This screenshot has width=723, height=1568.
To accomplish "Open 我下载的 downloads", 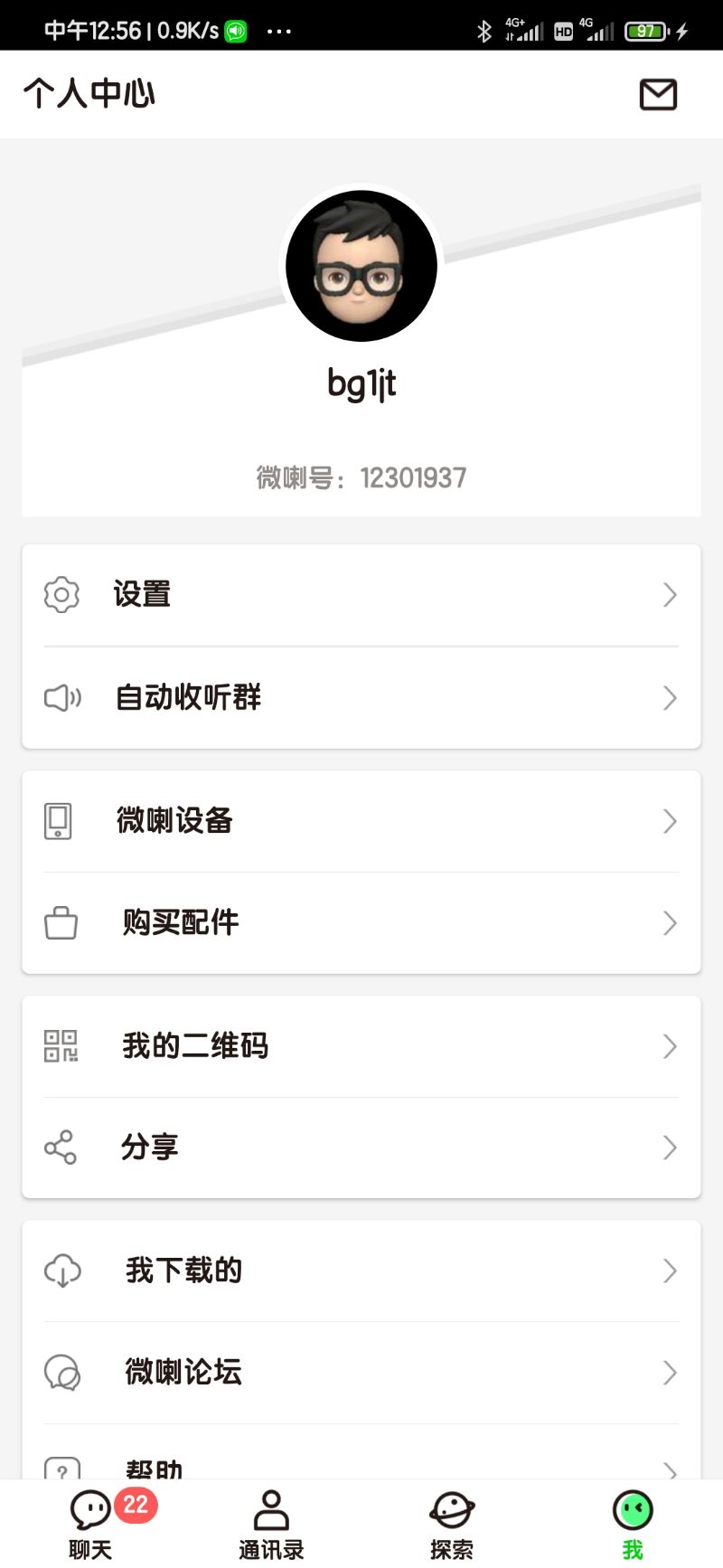I will [x=361, y=1270].
